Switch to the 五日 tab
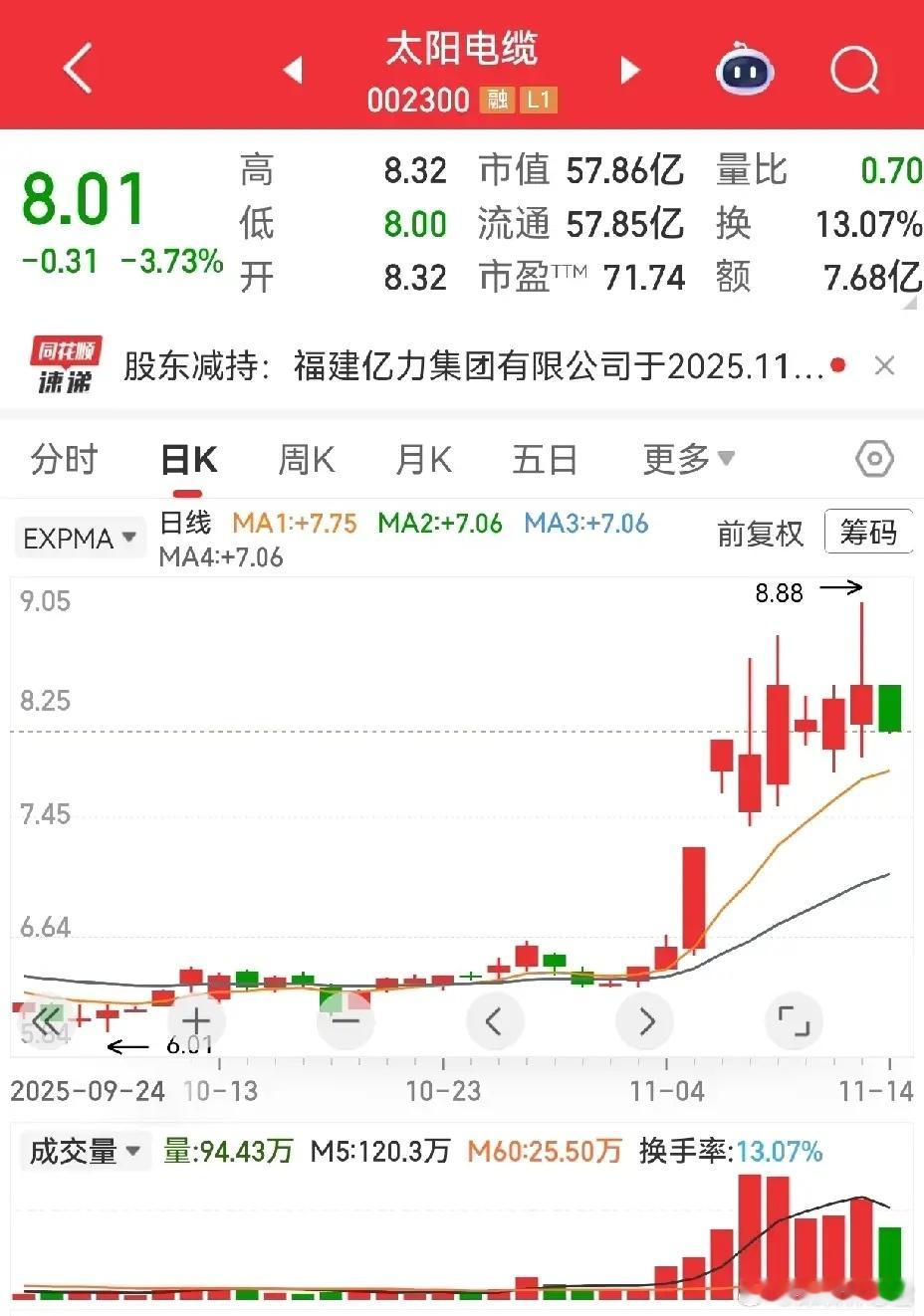This screenshot has height=1316, width=924. [x=545, y=460]
